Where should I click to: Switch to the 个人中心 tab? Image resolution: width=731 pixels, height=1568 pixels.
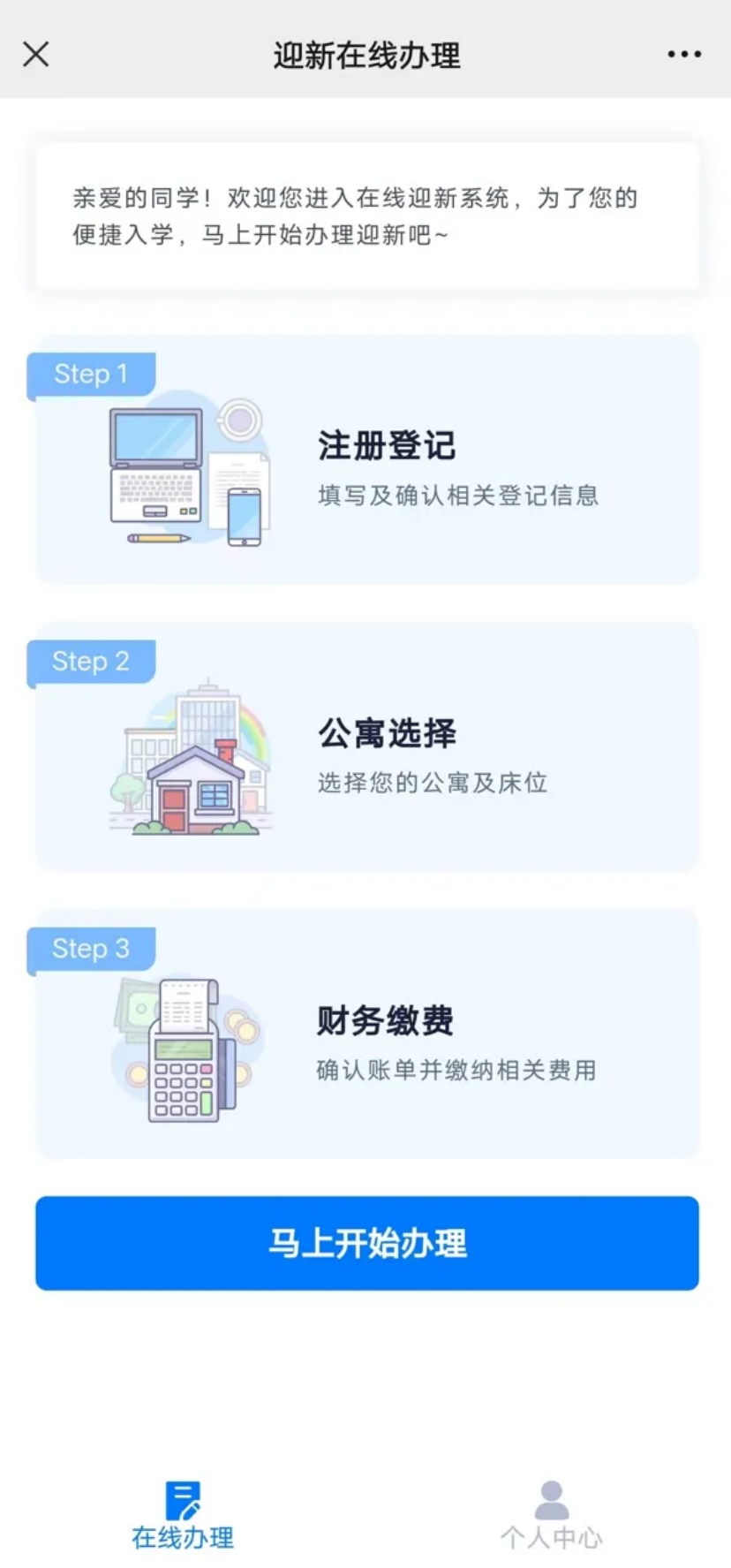point(551,1515)
